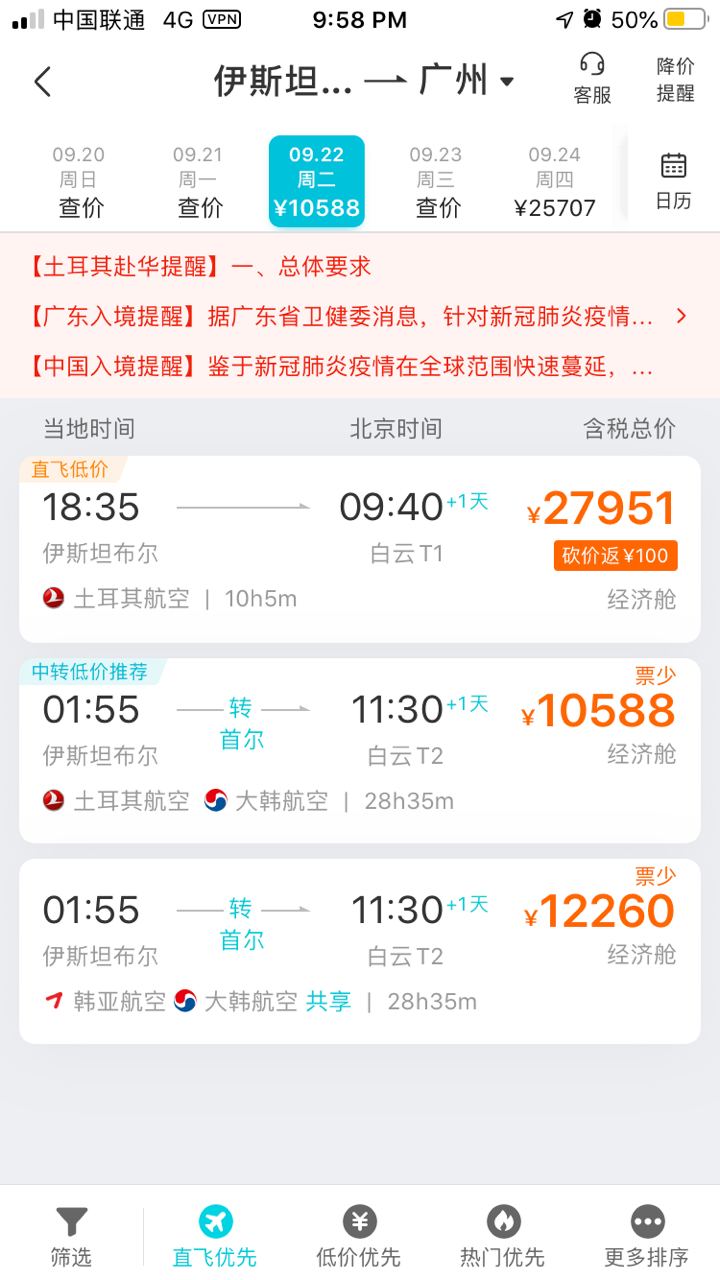This screenshot has width=720, height=1280.
Task: Select the 09.20 周日 date
Action: pyautogui.click(x=79, y=182)
